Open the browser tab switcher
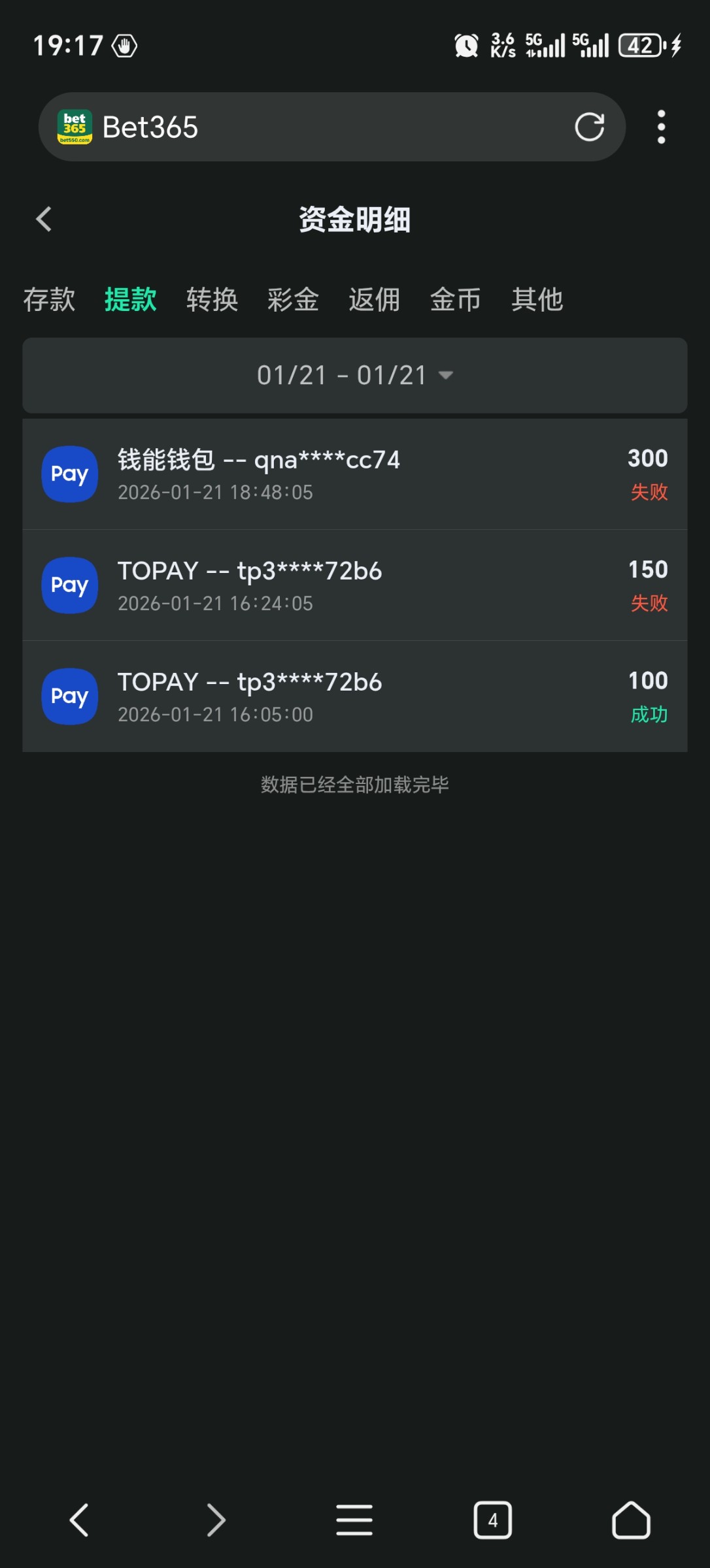The width and height of the screenshot is (710, 1568). click(x=492, y=1520)
